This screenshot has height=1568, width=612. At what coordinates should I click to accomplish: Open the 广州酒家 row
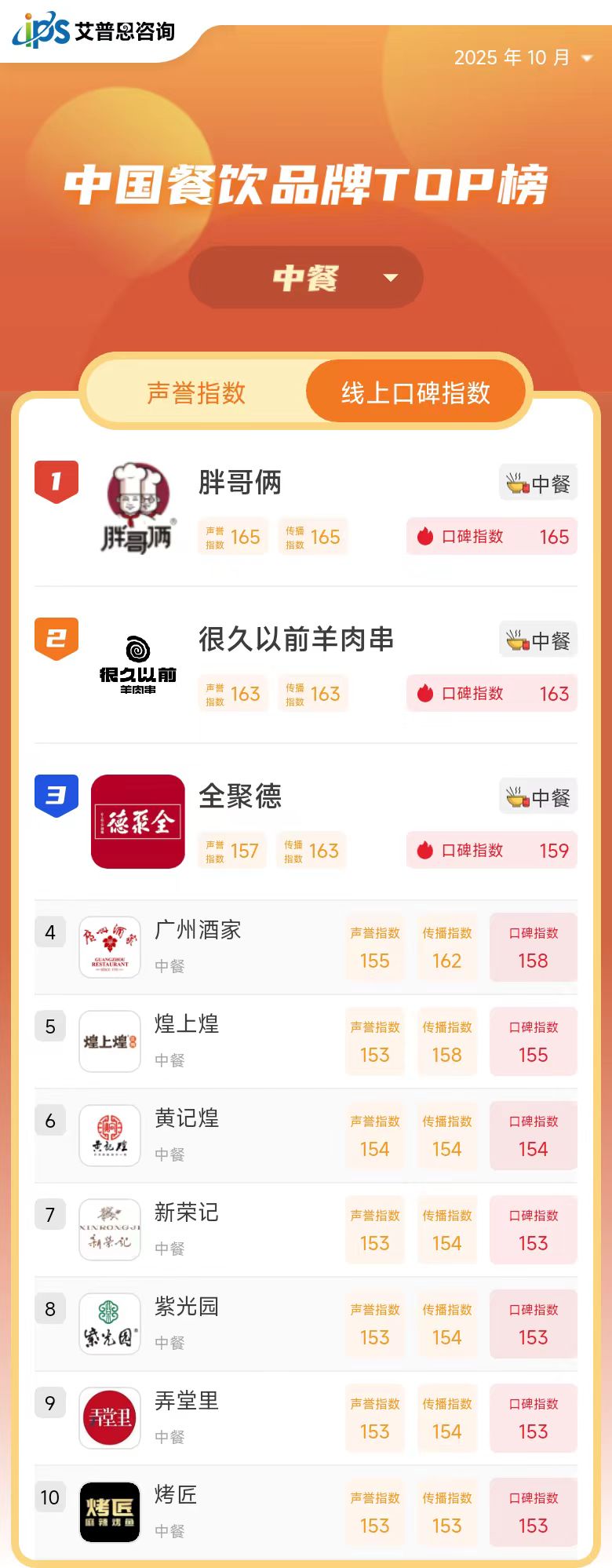pos(198,931)
